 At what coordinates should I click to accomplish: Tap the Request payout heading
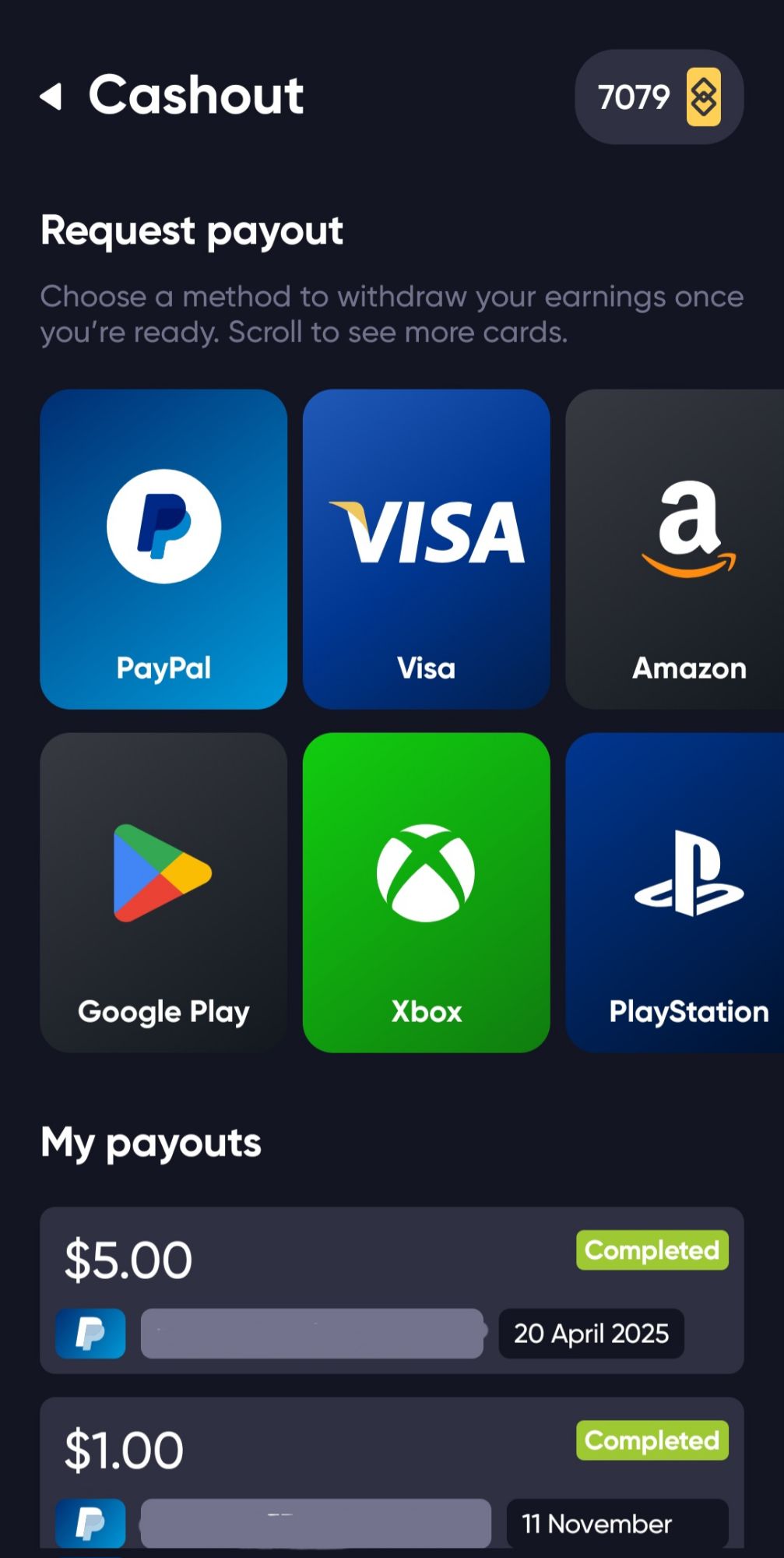coord(192,231)
